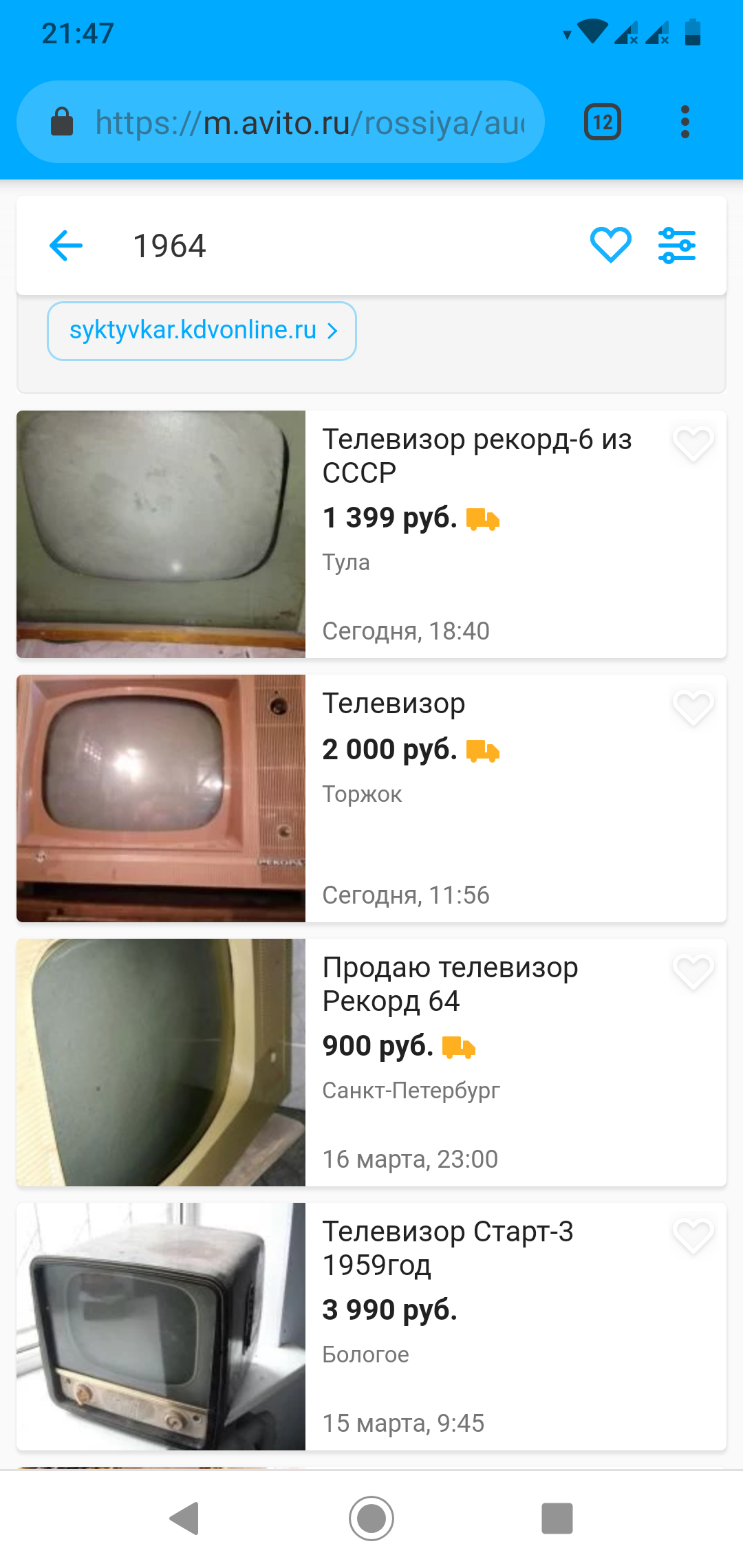The height and width of the screenshot is (1568, 743).
Task: Open the Телевизор Старт-3 1959год listing
Action: click(447, 1248)
